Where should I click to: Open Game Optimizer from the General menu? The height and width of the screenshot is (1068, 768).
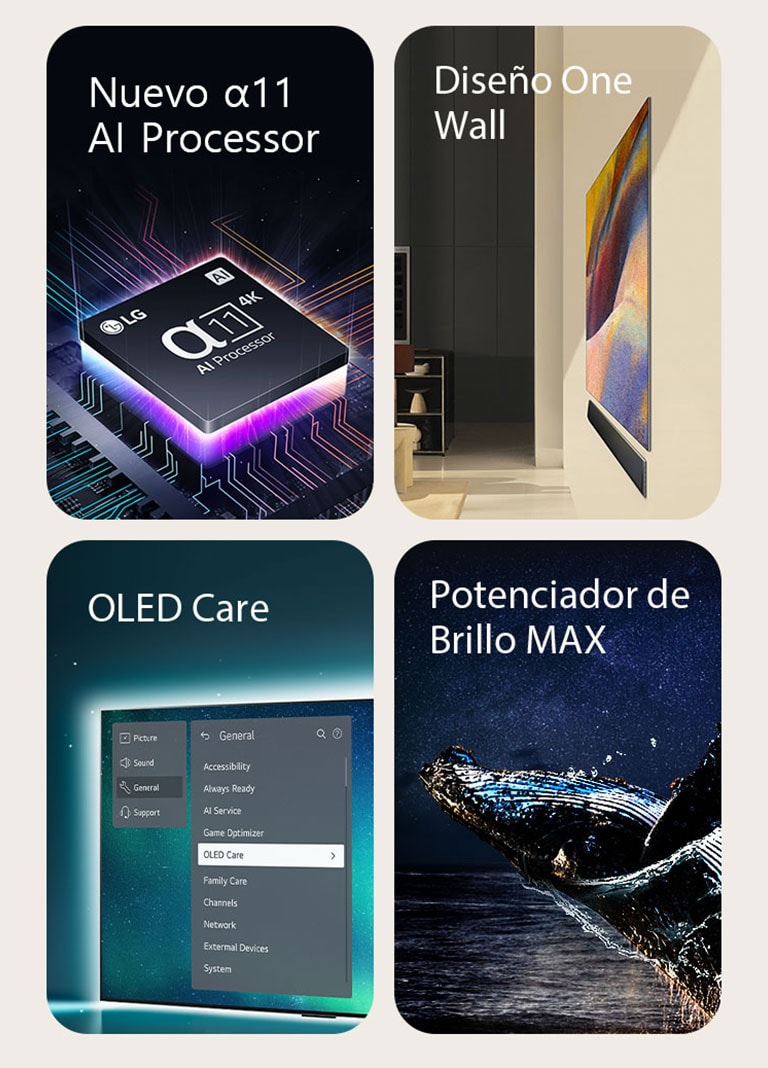click(235, 833)
